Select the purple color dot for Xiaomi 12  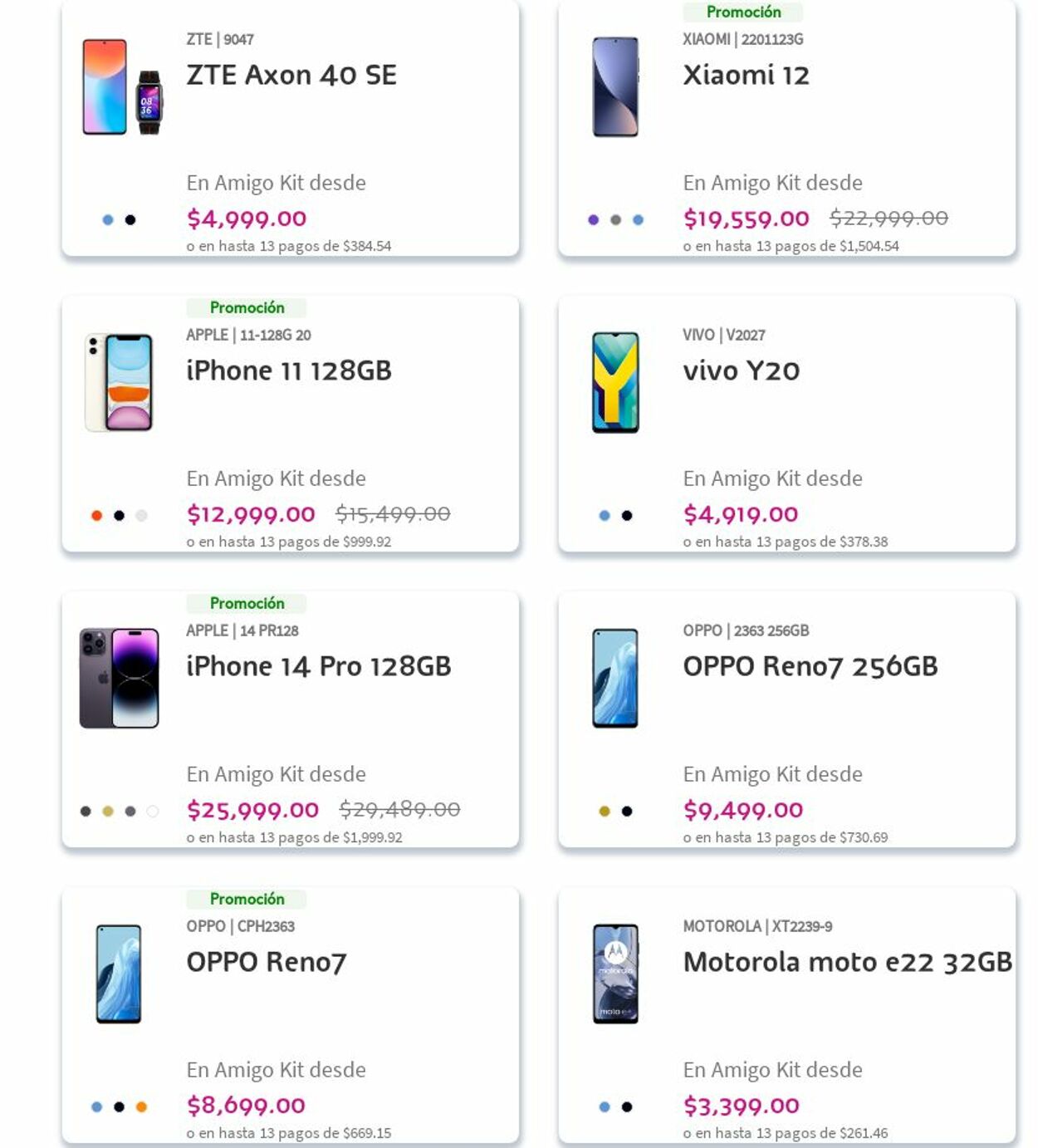pyautogui.click(x=593, y=220)
